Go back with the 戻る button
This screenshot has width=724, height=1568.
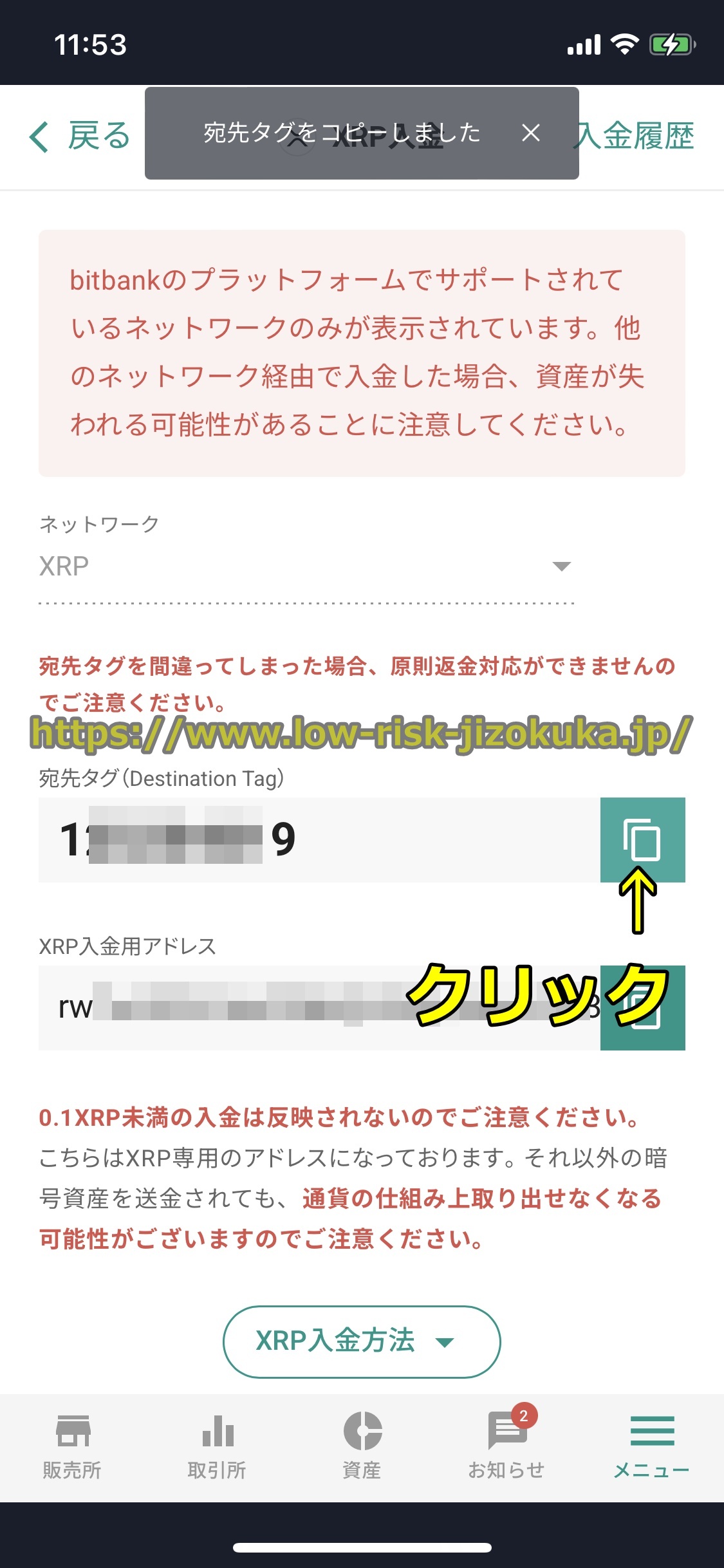pos(80,136)
